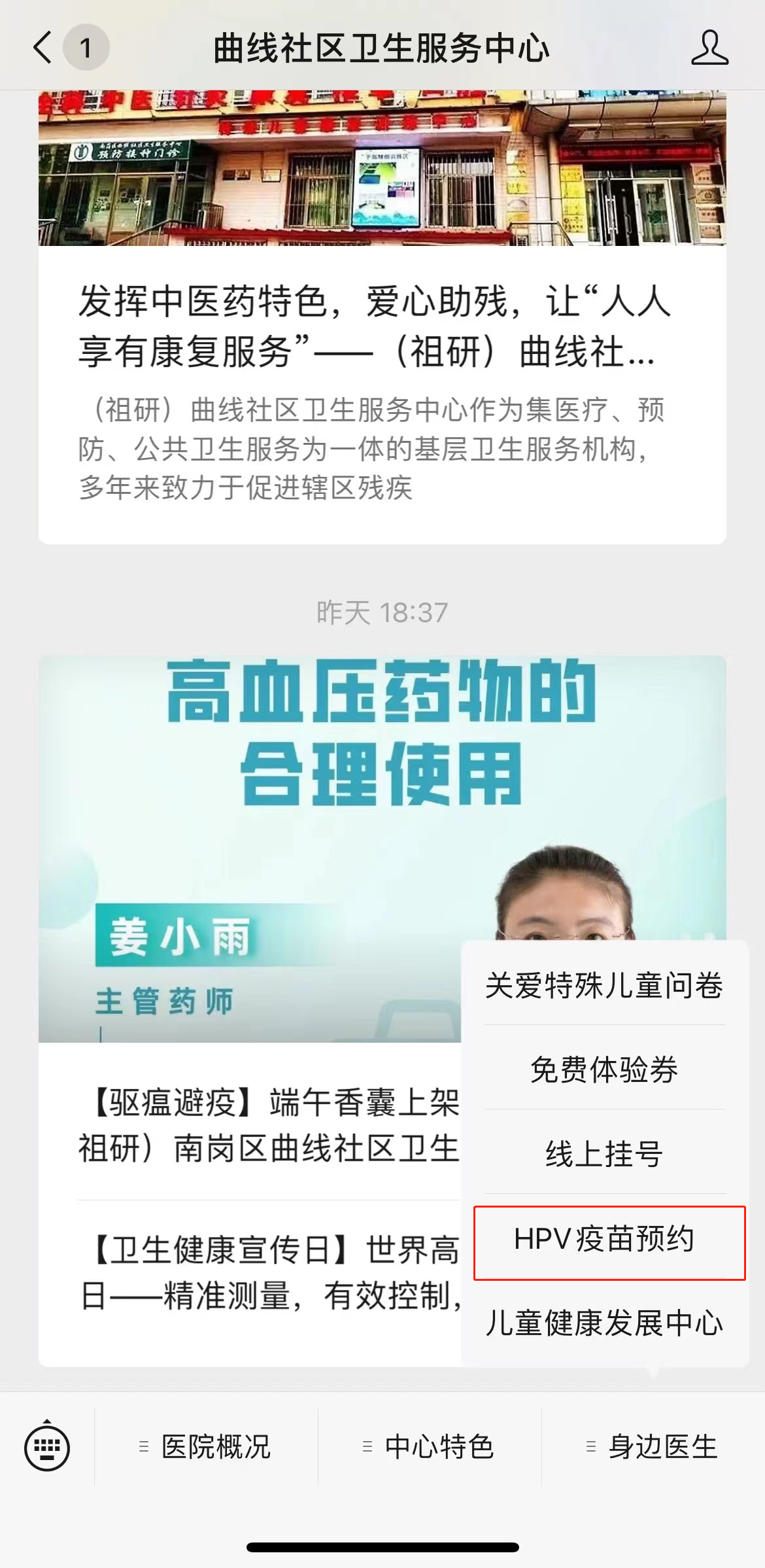This screenshot has width=765, height=1568.
Task: Open 线上挂号 for online registration
Action: [x=604, y=1153]
